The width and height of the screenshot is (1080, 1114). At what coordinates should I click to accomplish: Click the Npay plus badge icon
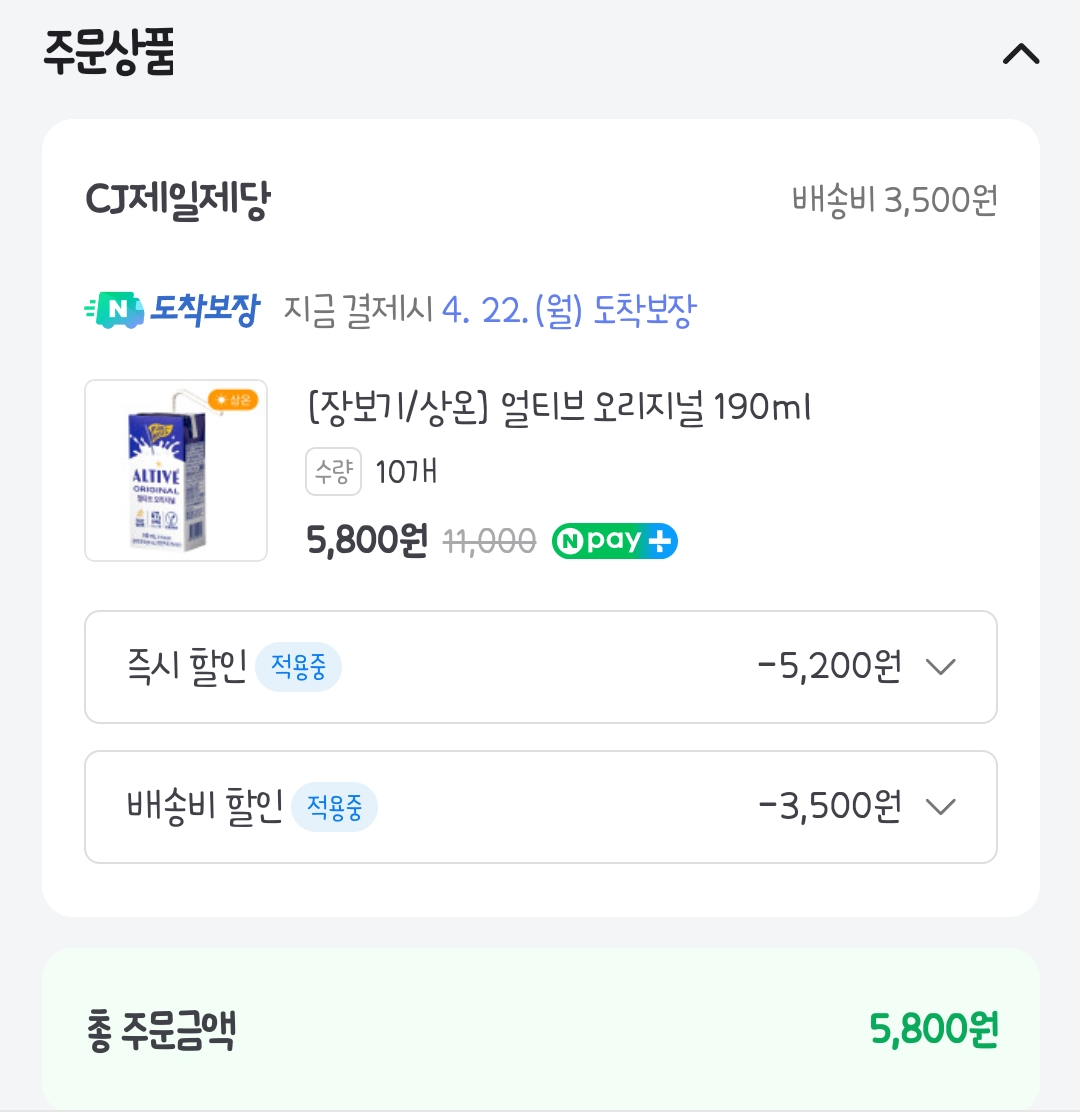click(614, 540)
